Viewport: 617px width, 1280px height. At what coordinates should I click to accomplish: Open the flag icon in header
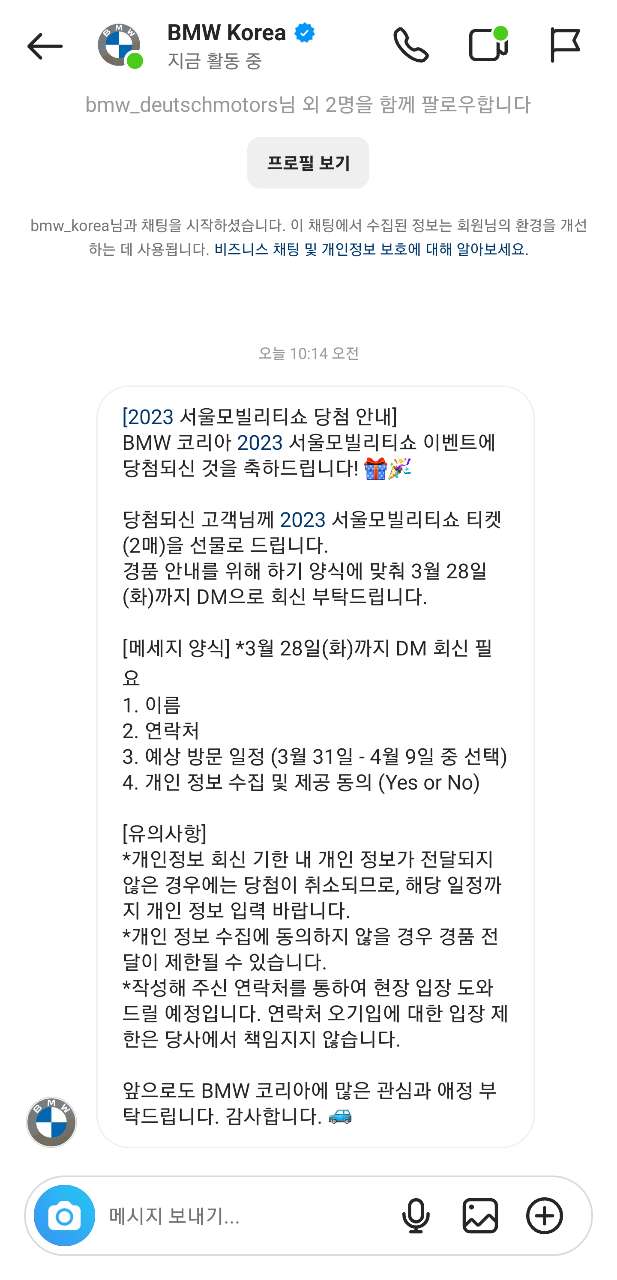[565, 45]
